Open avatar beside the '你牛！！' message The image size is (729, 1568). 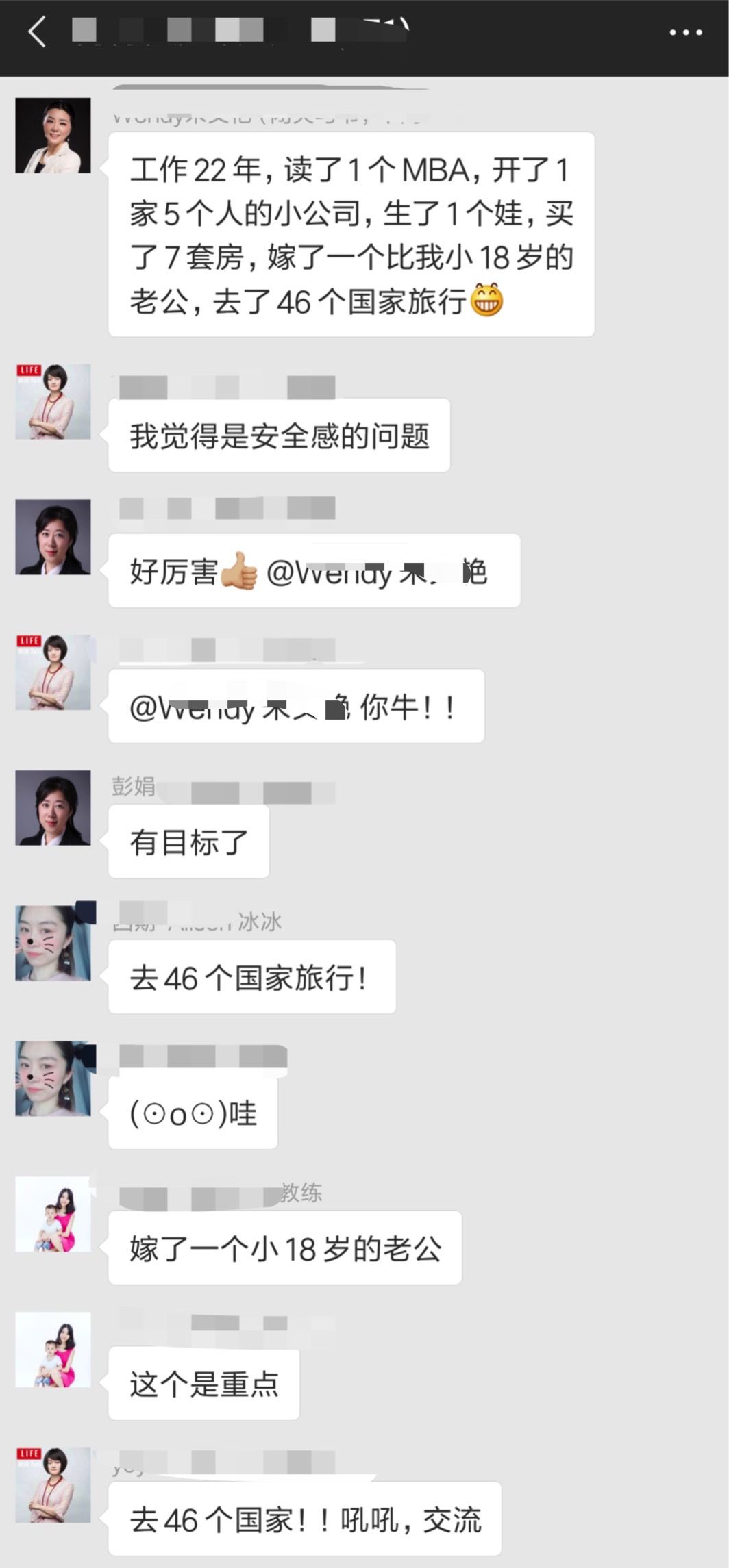[53, 672]
